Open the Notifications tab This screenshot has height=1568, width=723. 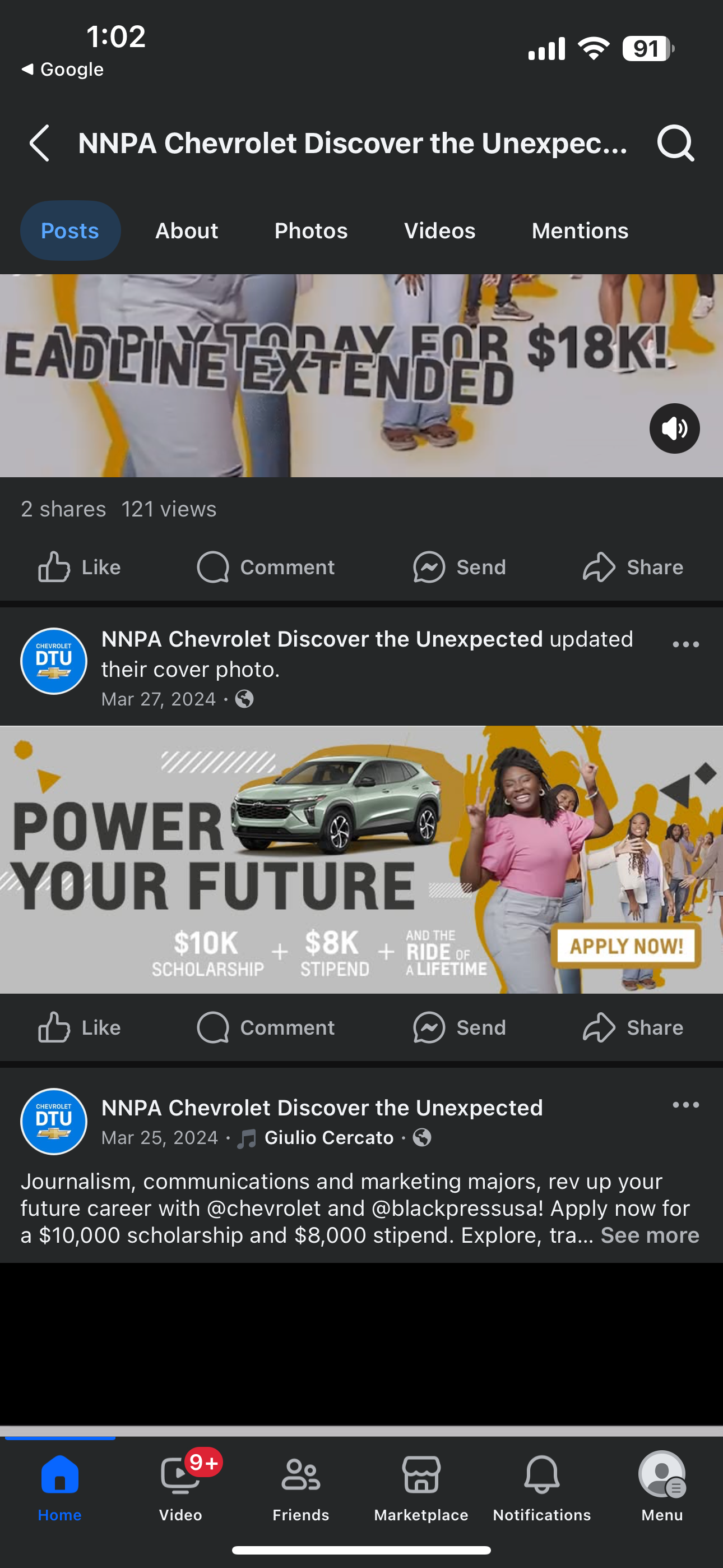[x=541, y=1488]
